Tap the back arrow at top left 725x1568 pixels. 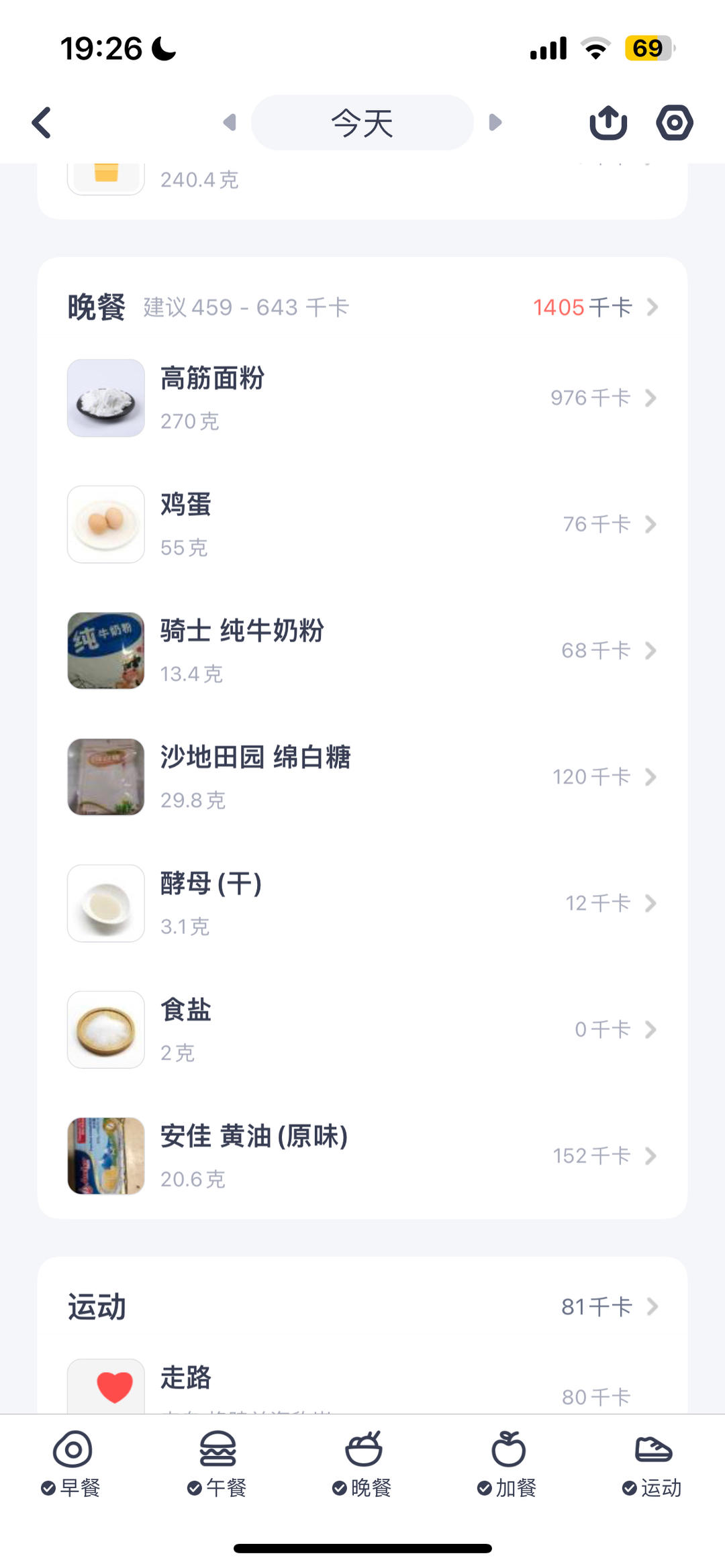[x=41, y=122]
